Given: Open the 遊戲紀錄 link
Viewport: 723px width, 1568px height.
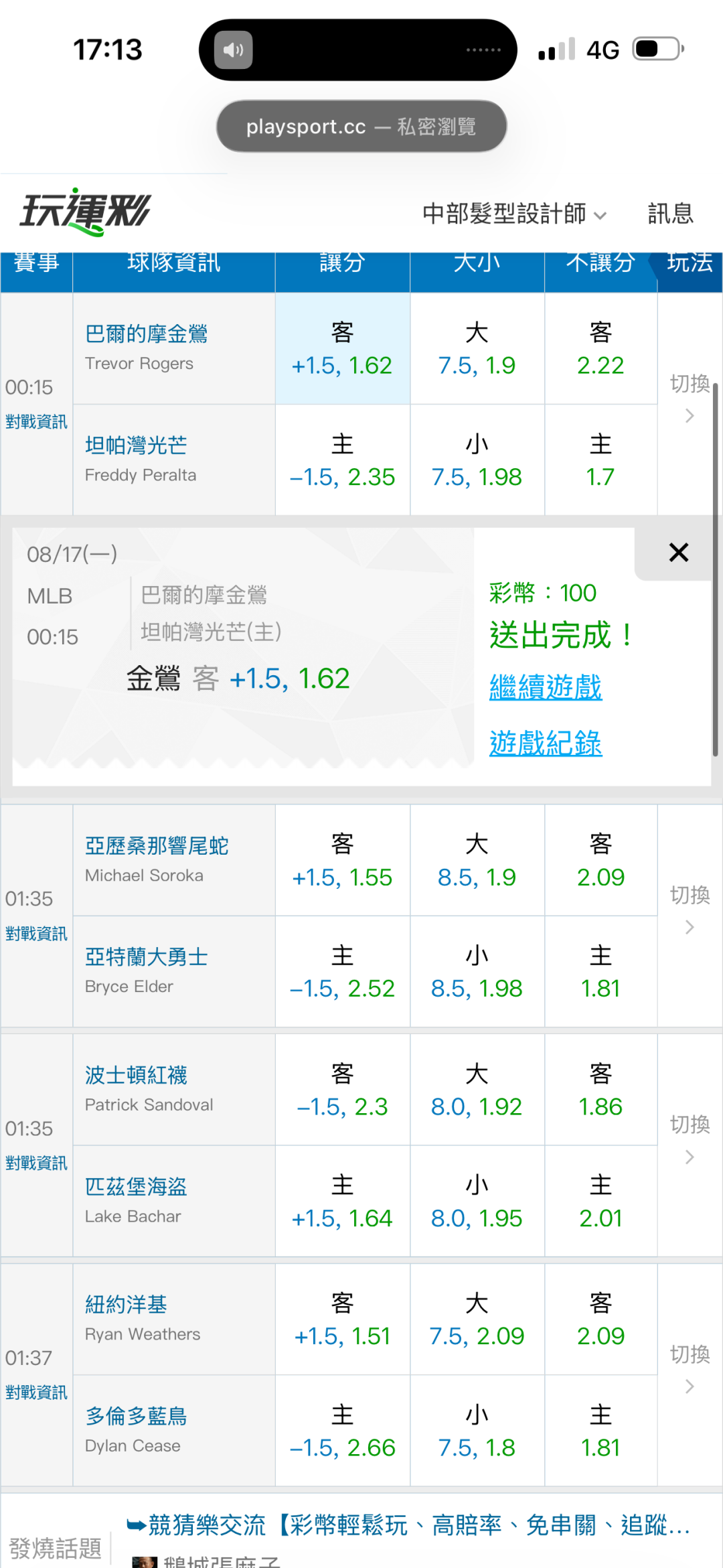Looking at the screenshot, I should 546,743.
